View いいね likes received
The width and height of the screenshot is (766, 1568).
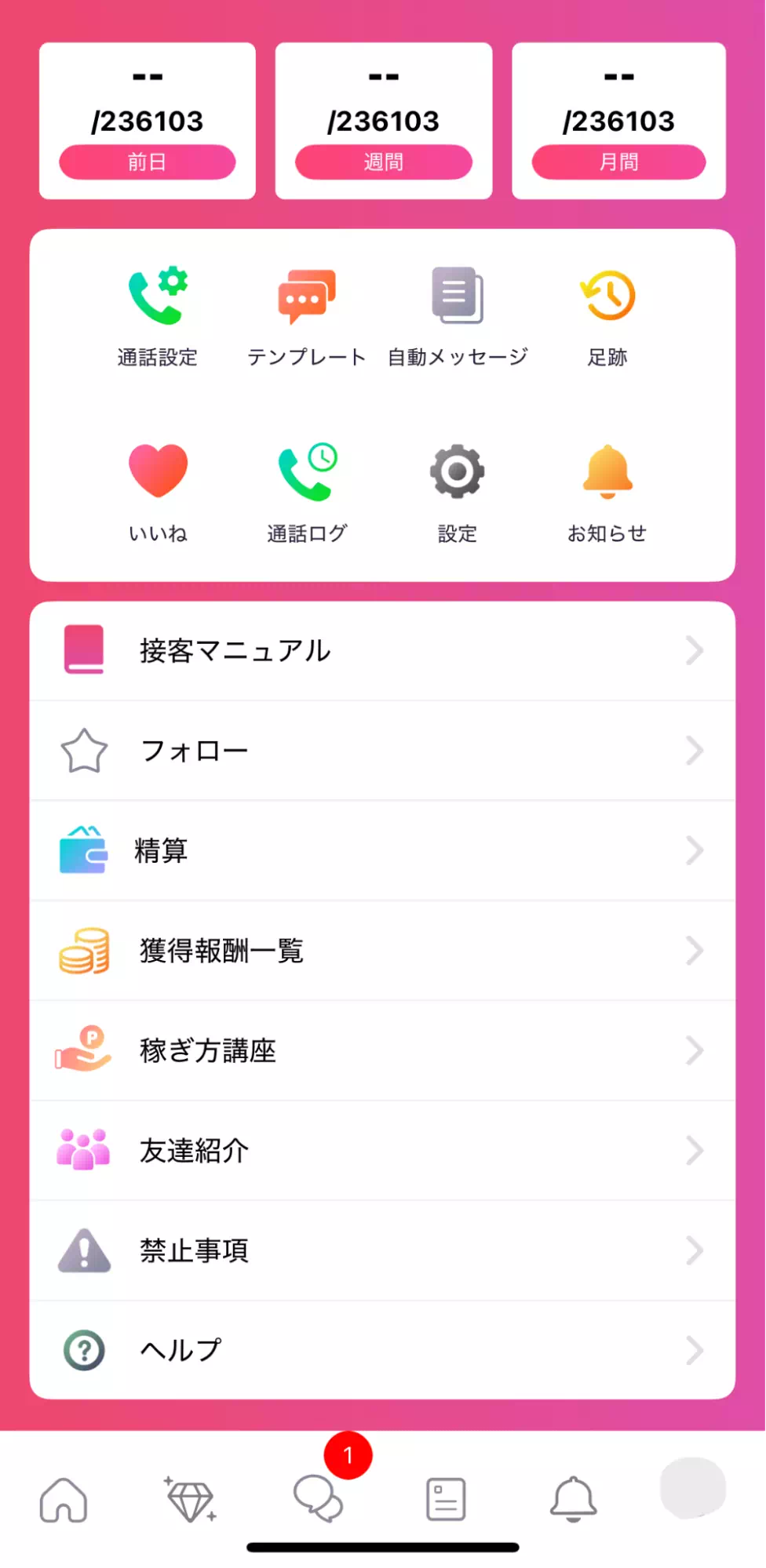158,488
